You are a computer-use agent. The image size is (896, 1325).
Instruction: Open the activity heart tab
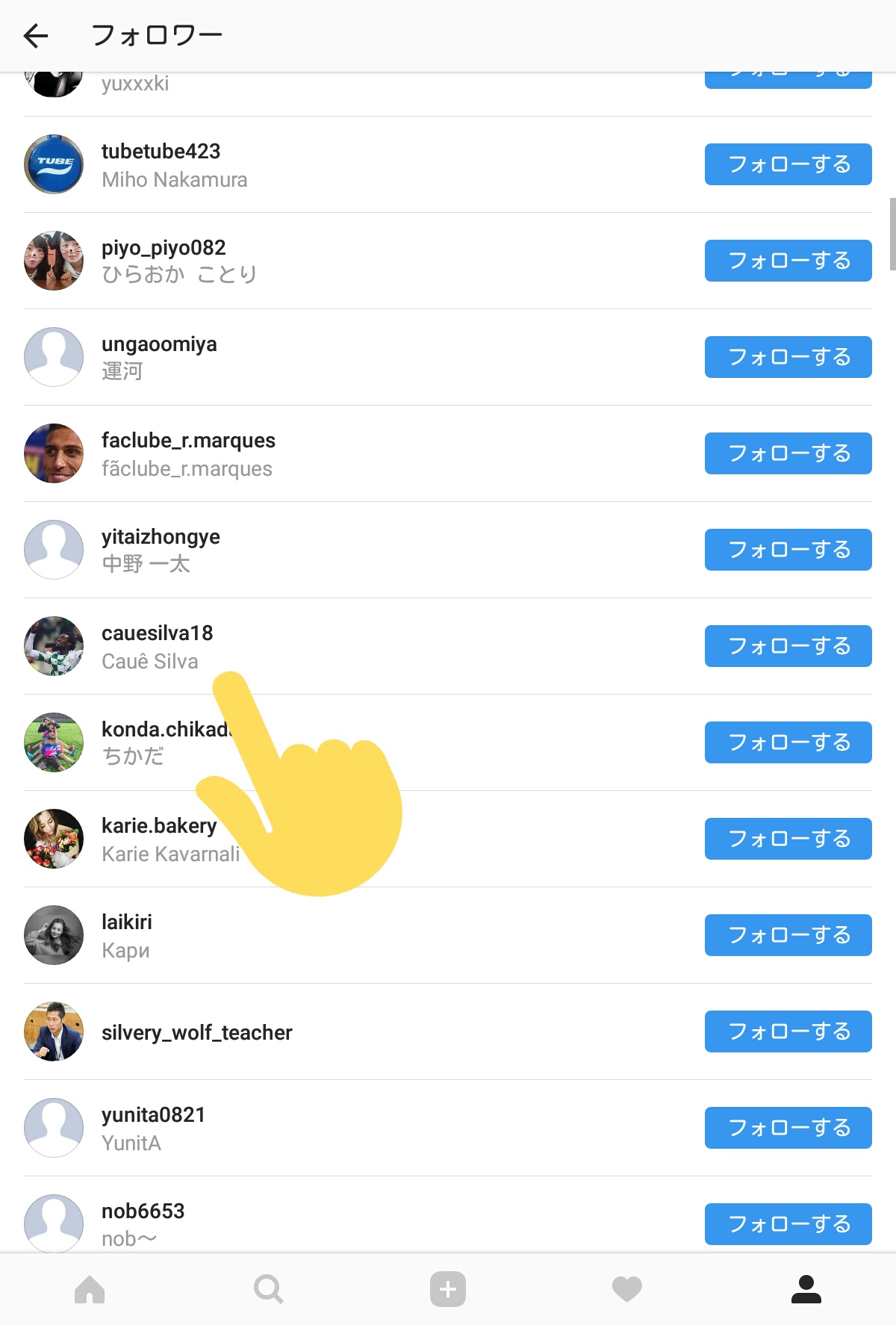[x=626, y=1289]
